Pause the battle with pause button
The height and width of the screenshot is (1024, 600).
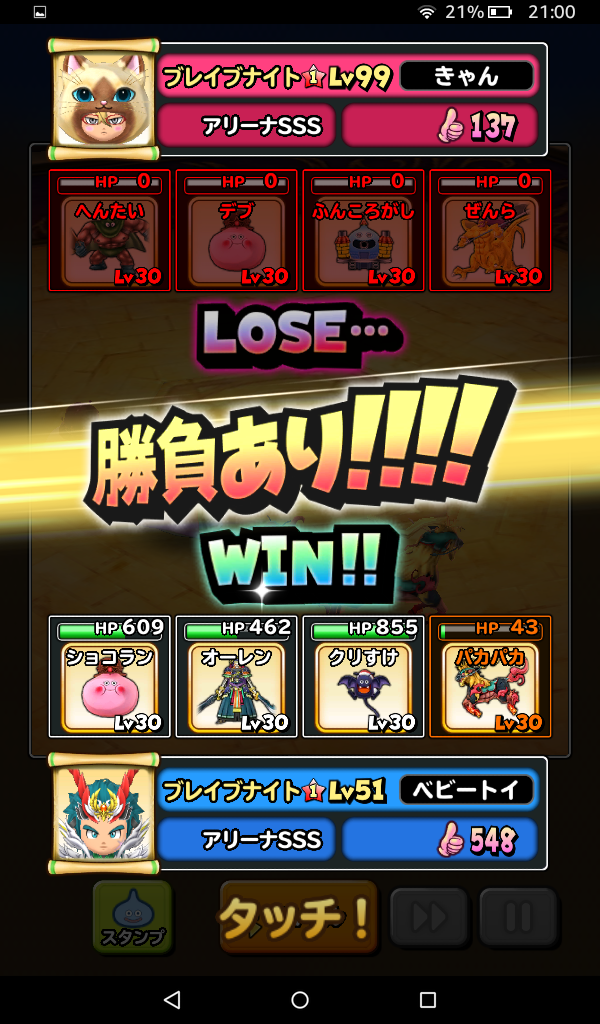517,917
